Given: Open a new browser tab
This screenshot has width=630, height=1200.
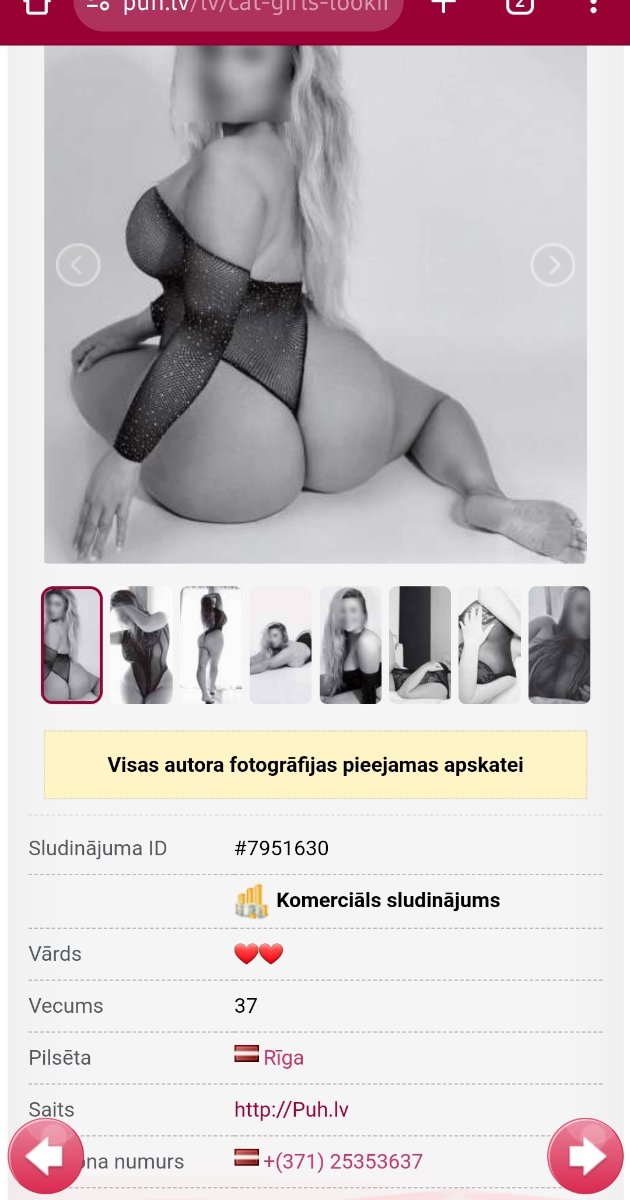Looking at the screenshot, I should click(x=443, y=6).
